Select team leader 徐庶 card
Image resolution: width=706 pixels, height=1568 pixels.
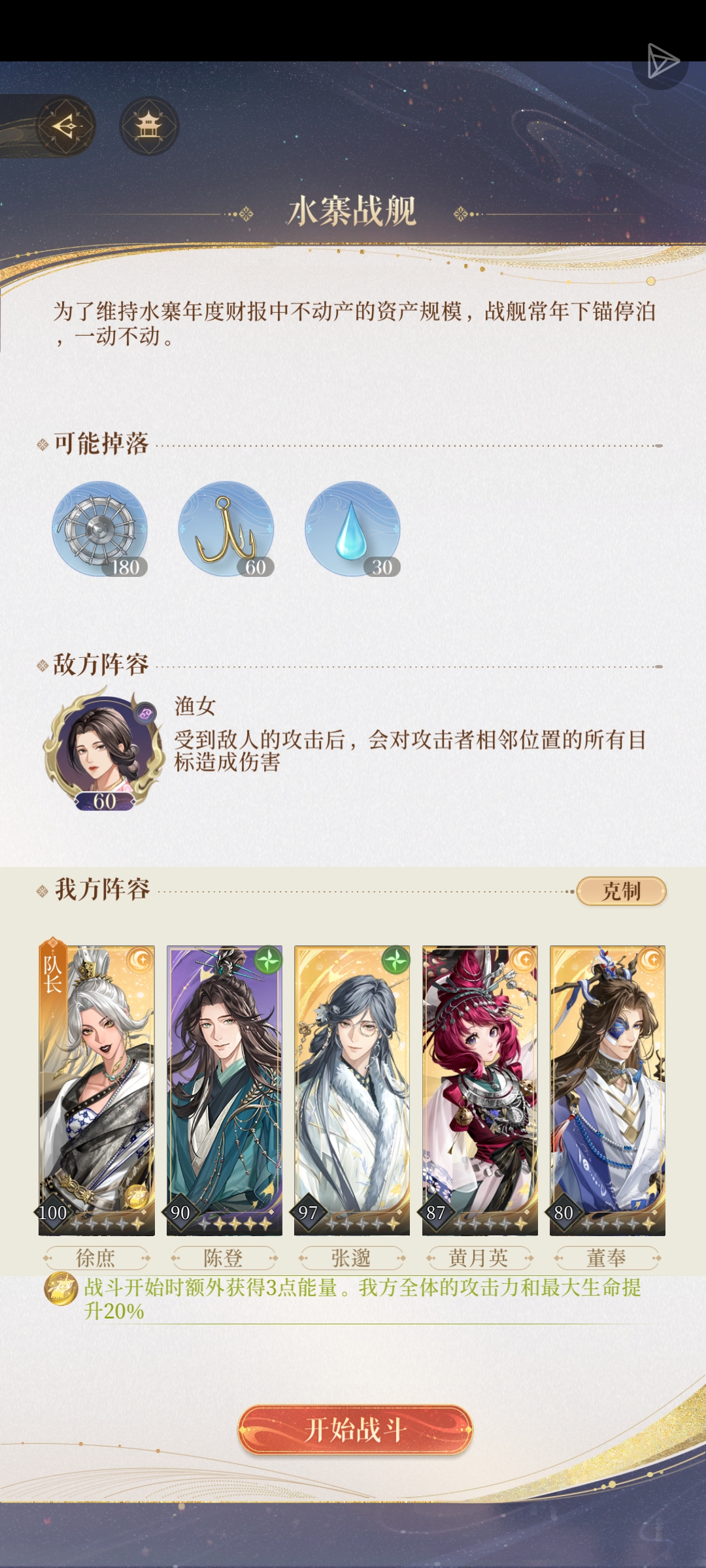point(97,1090)
